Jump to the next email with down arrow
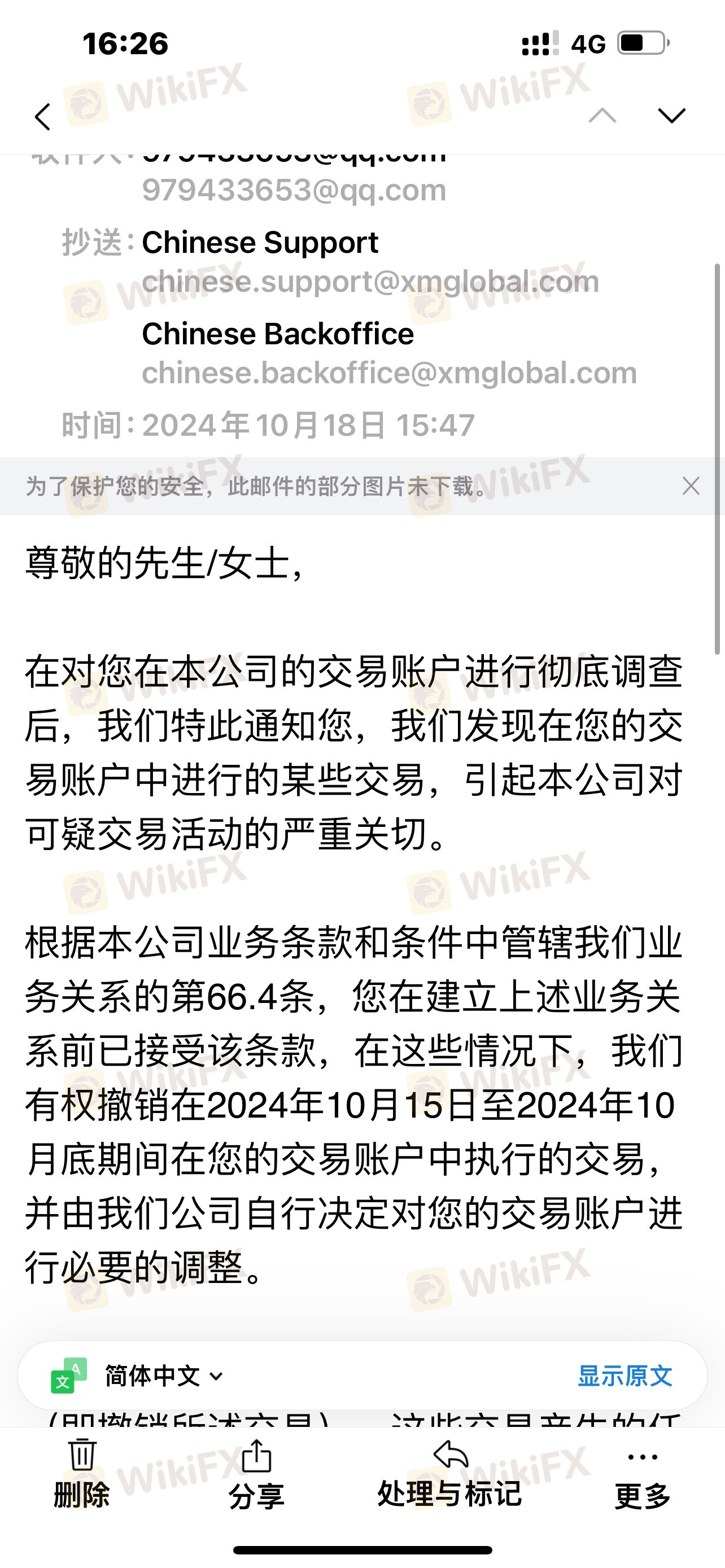Image resolution: width=725 pixels, height=1568 pixels. 672,115
